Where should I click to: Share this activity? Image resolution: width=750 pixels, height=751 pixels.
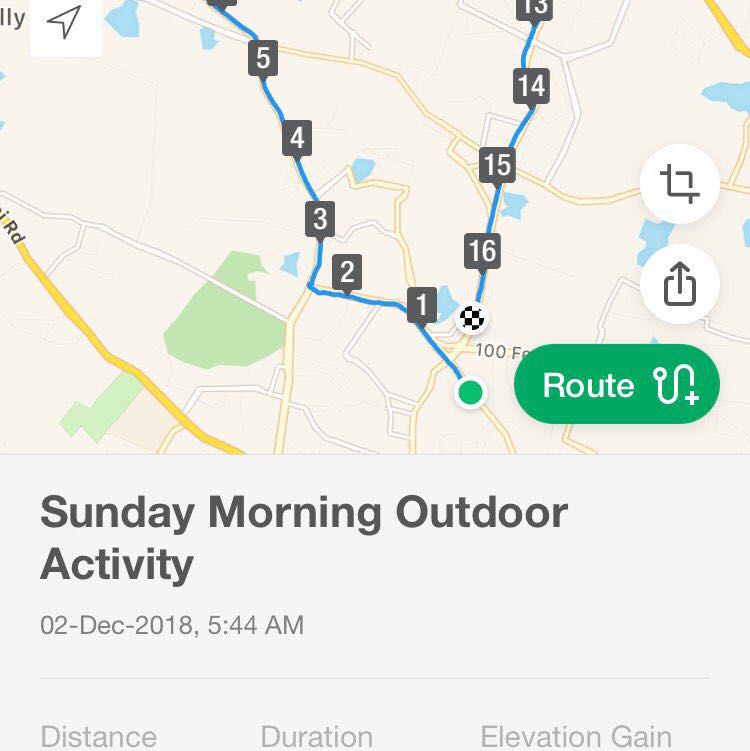(680, 285)
